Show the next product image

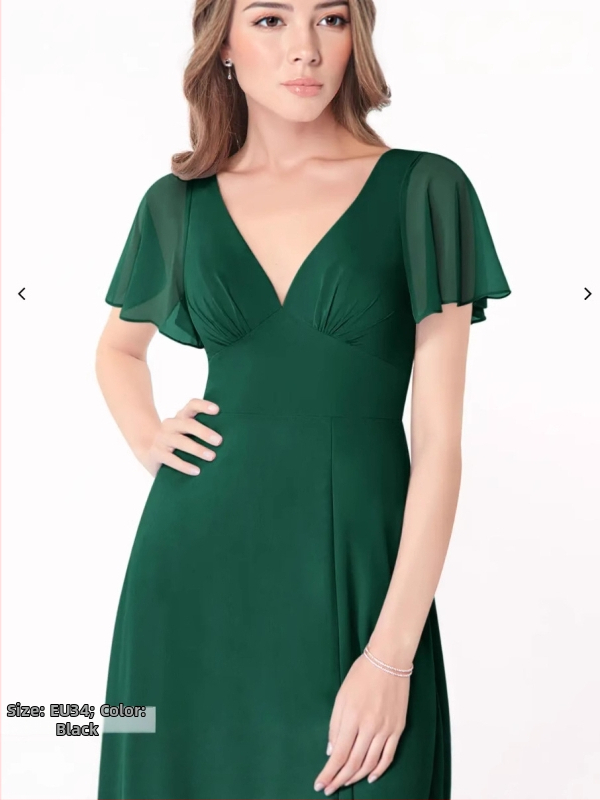click(x=587, y=293)
